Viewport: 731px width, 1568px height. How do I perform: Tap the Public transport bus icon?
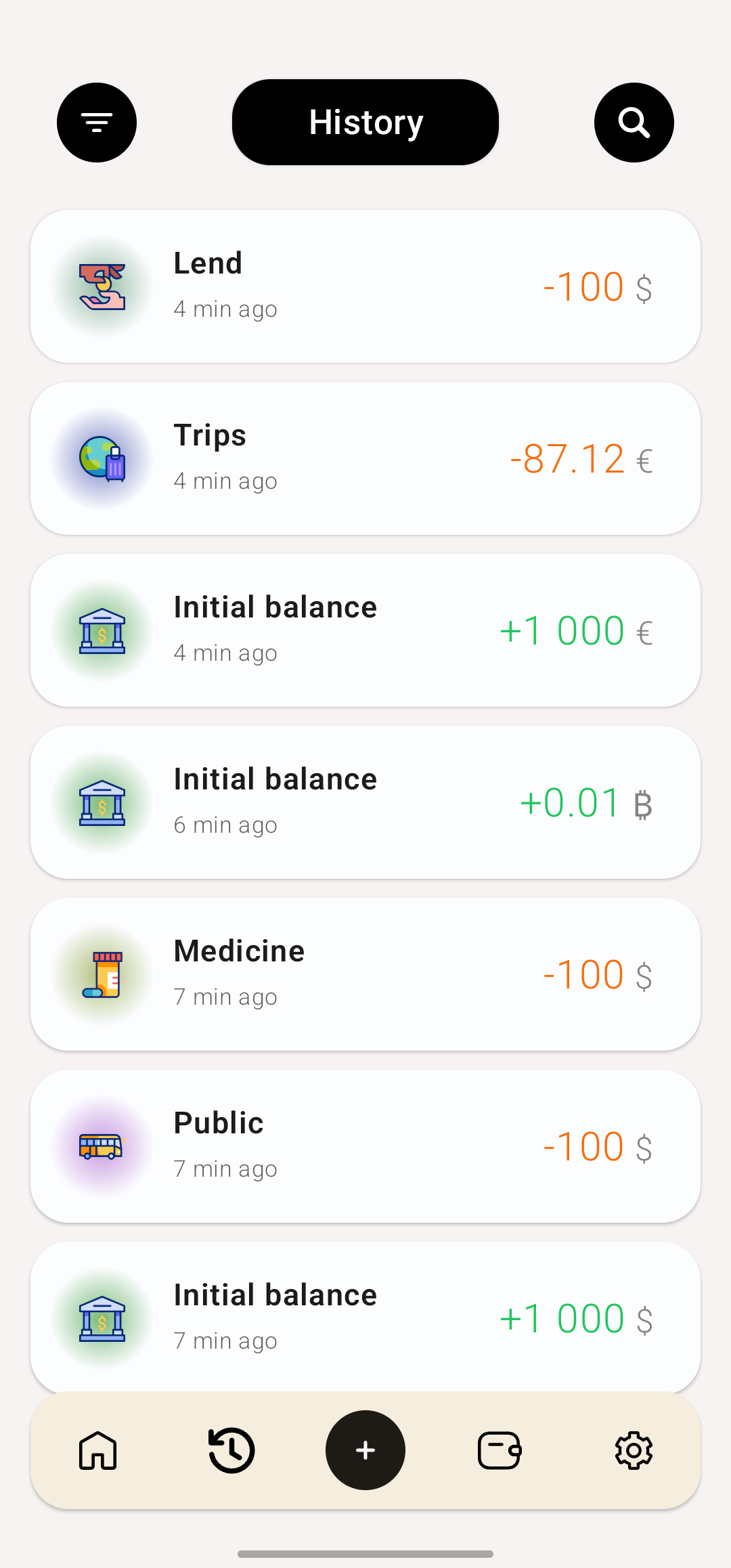(101, 1146)
